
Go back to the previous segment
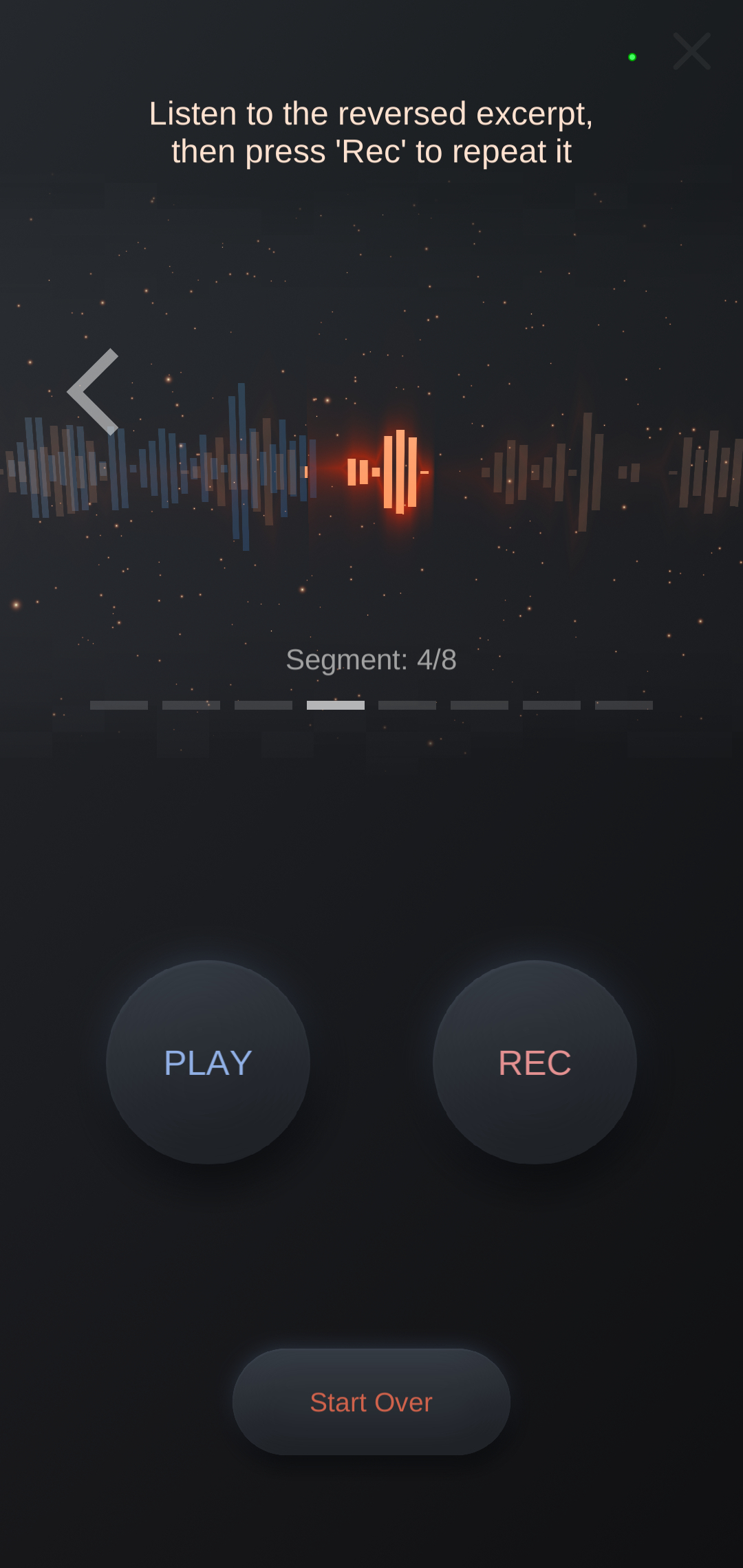(94, 391)
